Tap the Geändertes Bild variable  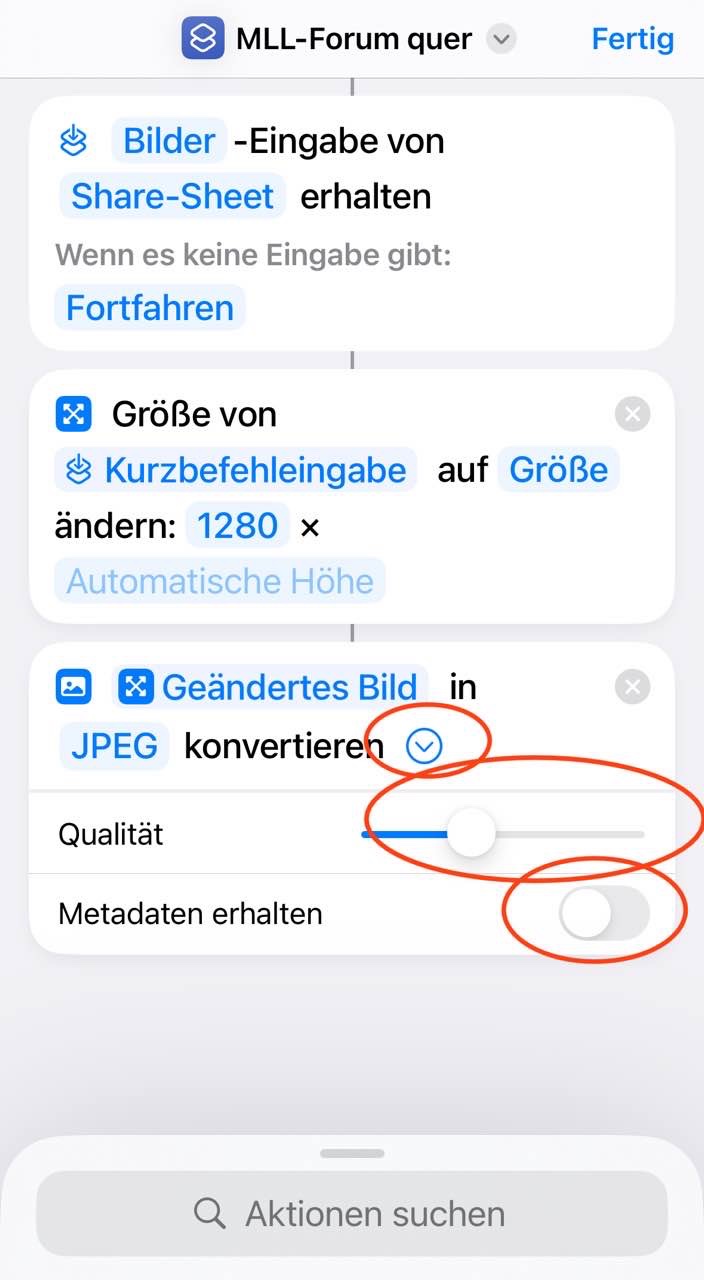click(270, 687)
